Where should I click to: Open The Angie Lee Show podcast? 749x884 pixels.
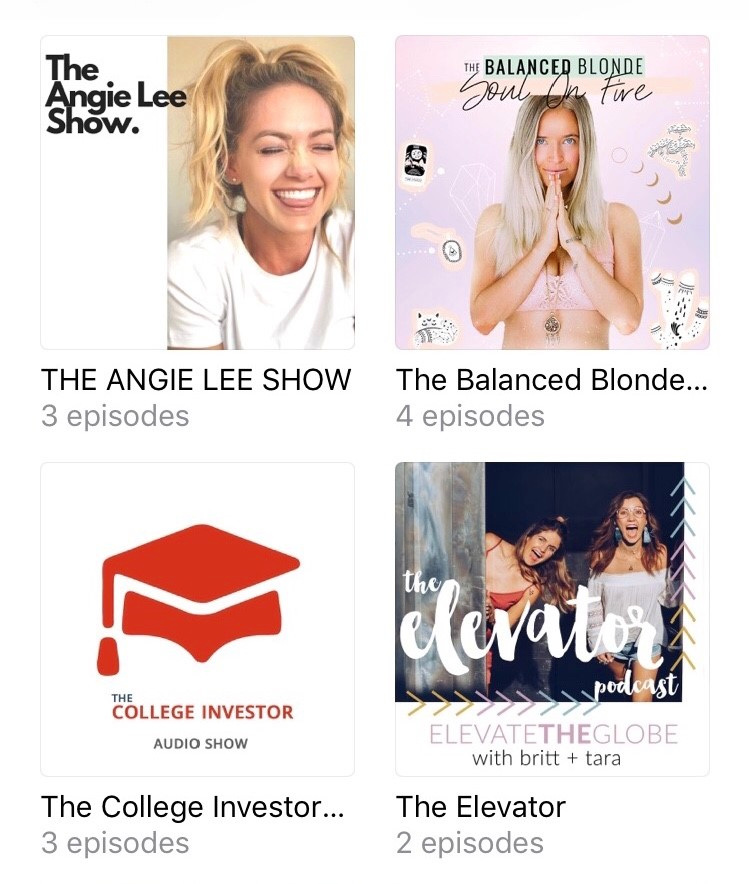(197, 193)
